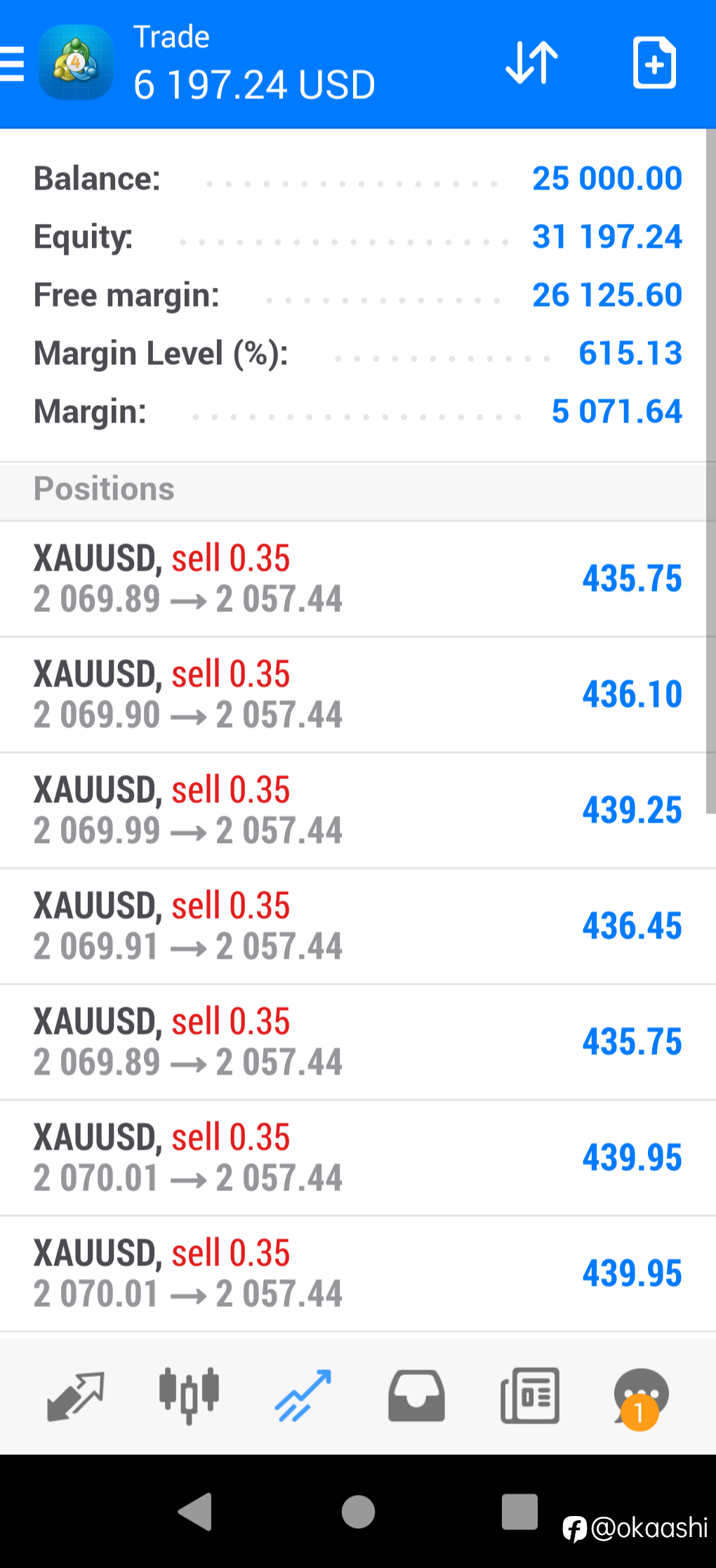Open the XAUUSD position opened at 2 069.99
Image resolution: width=716 pixels, height=1568 pixels.
(358, 811)
